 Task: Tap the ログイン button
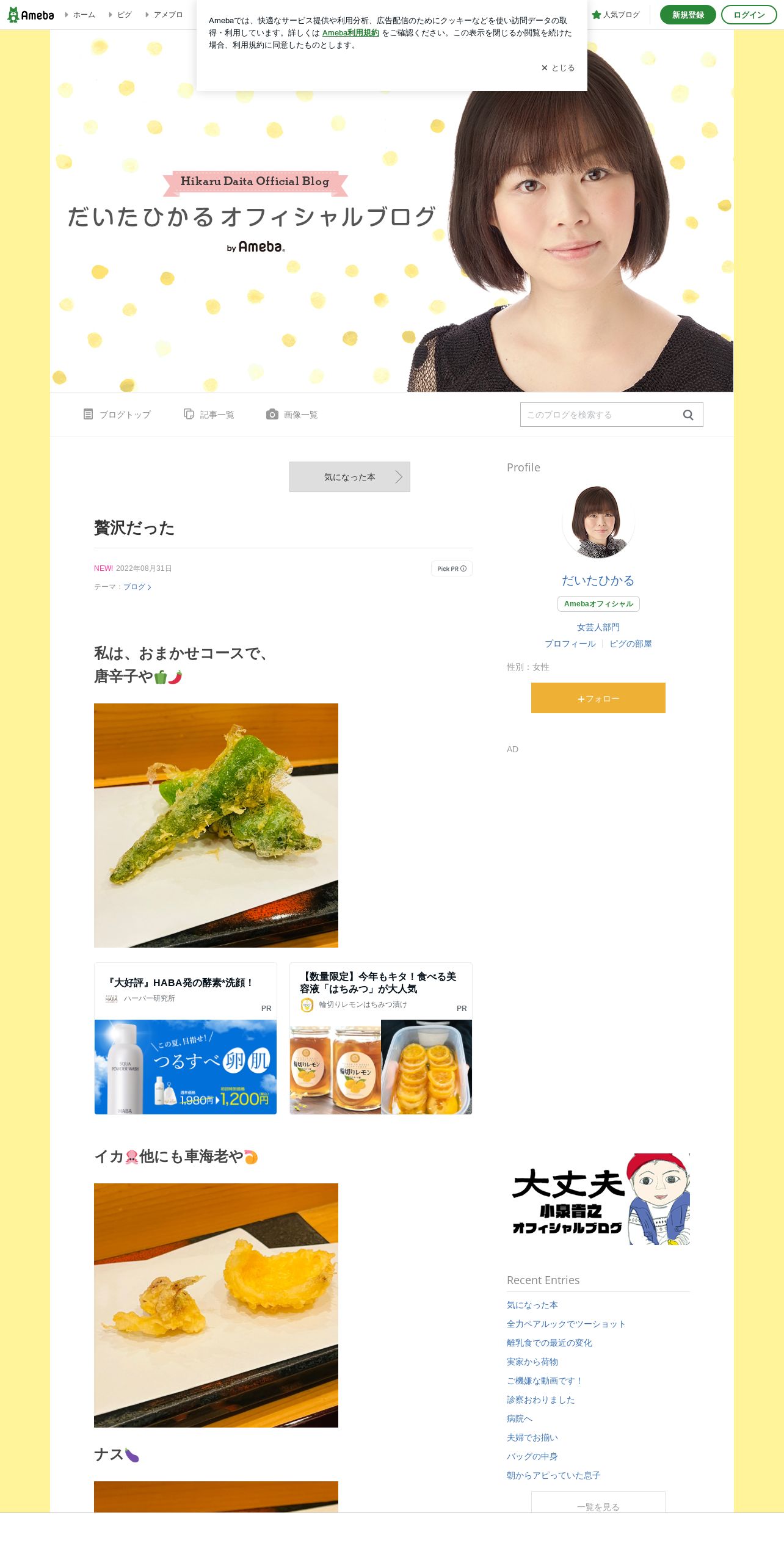coord(749,15)
